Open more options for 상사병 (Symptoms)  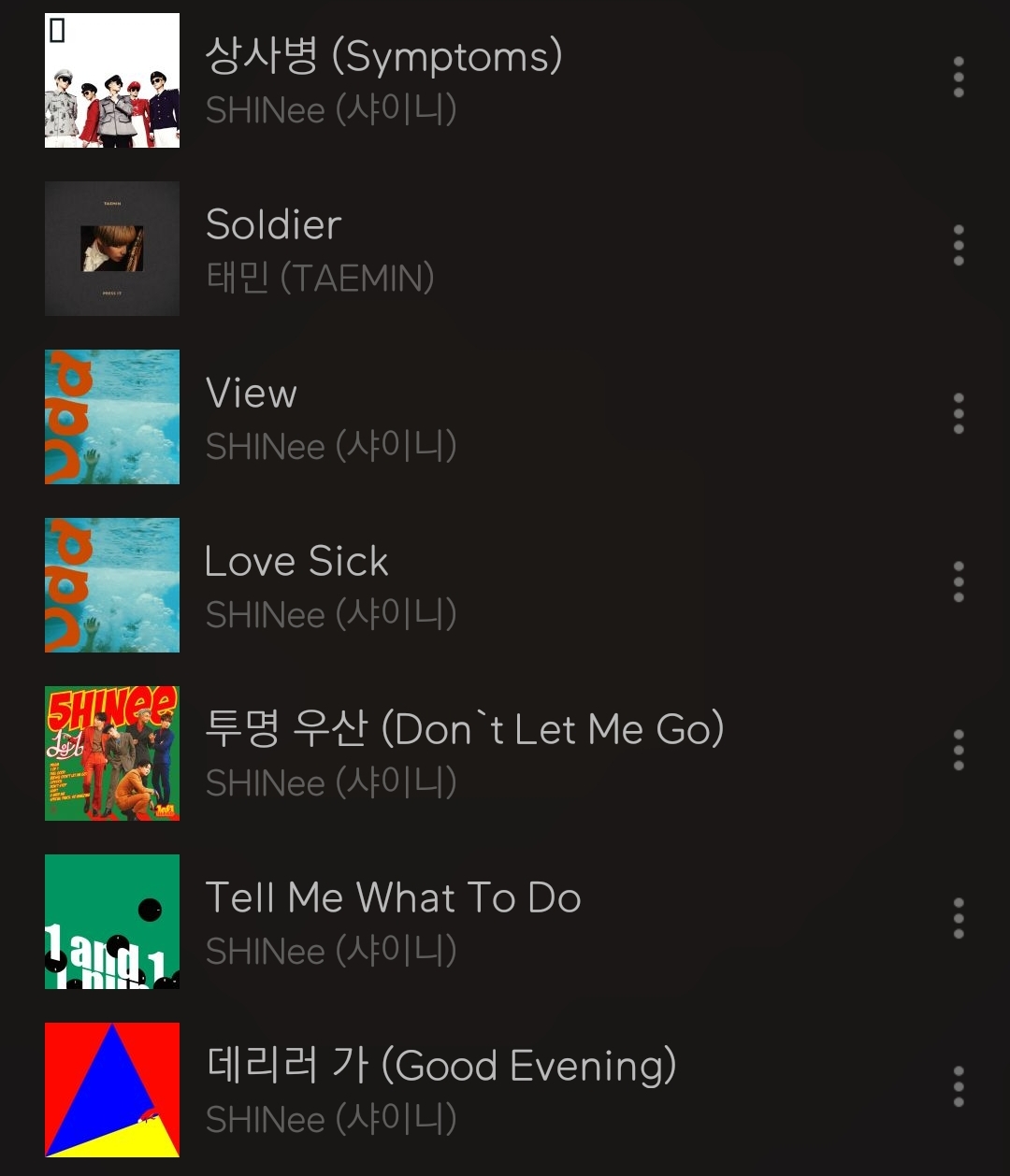coord(959,78)
